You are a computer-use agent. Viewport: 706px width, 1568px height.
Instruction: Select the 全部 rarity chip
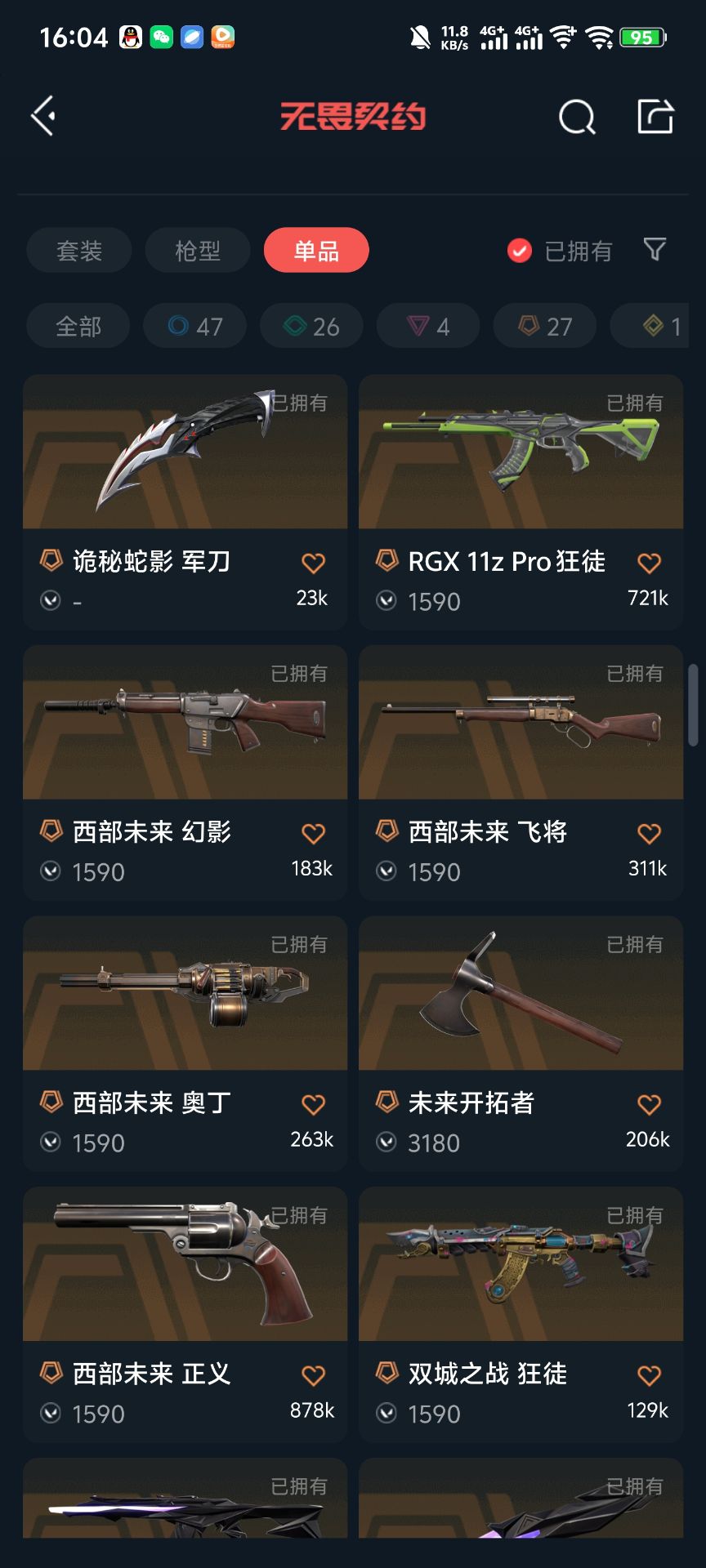pyautogui.click(x=78, y=327)
